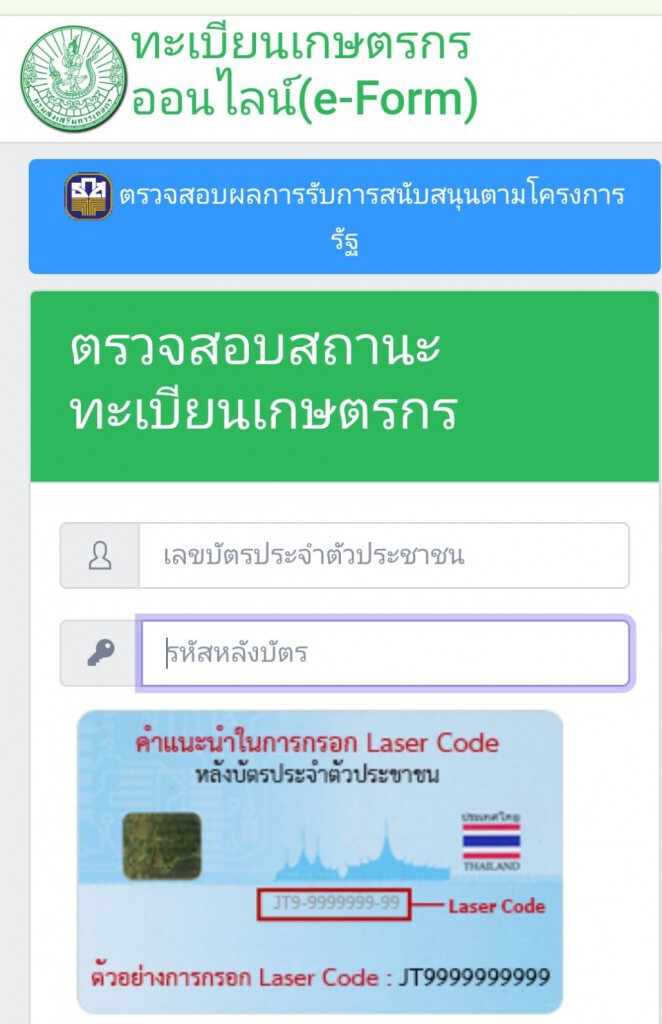
Task: Focus the รหัสหลังบัตร input field
Action: (x=385, y=654)
